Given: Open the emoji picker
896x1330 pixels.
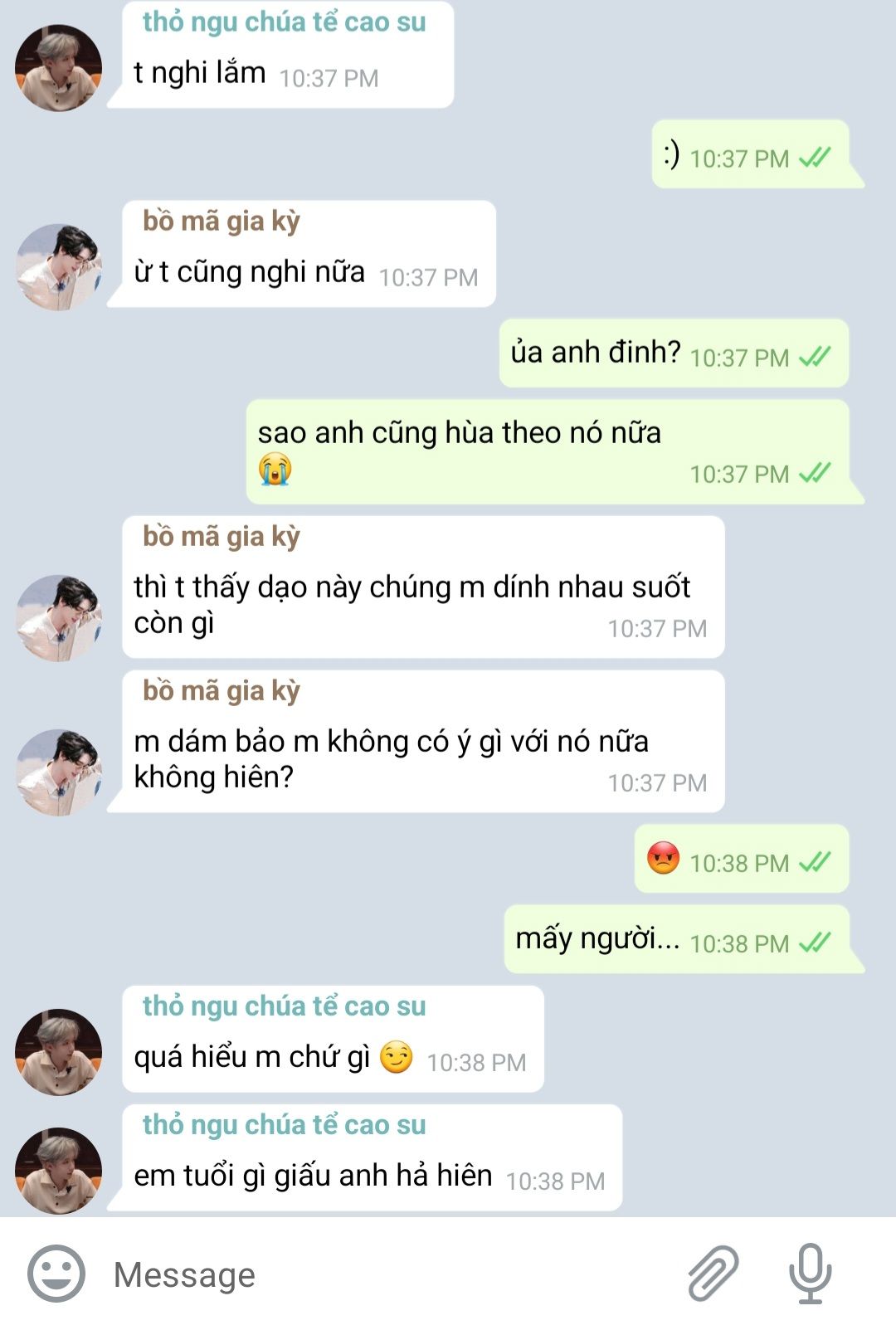Looking at the screenshot, I should [56, 1274].
